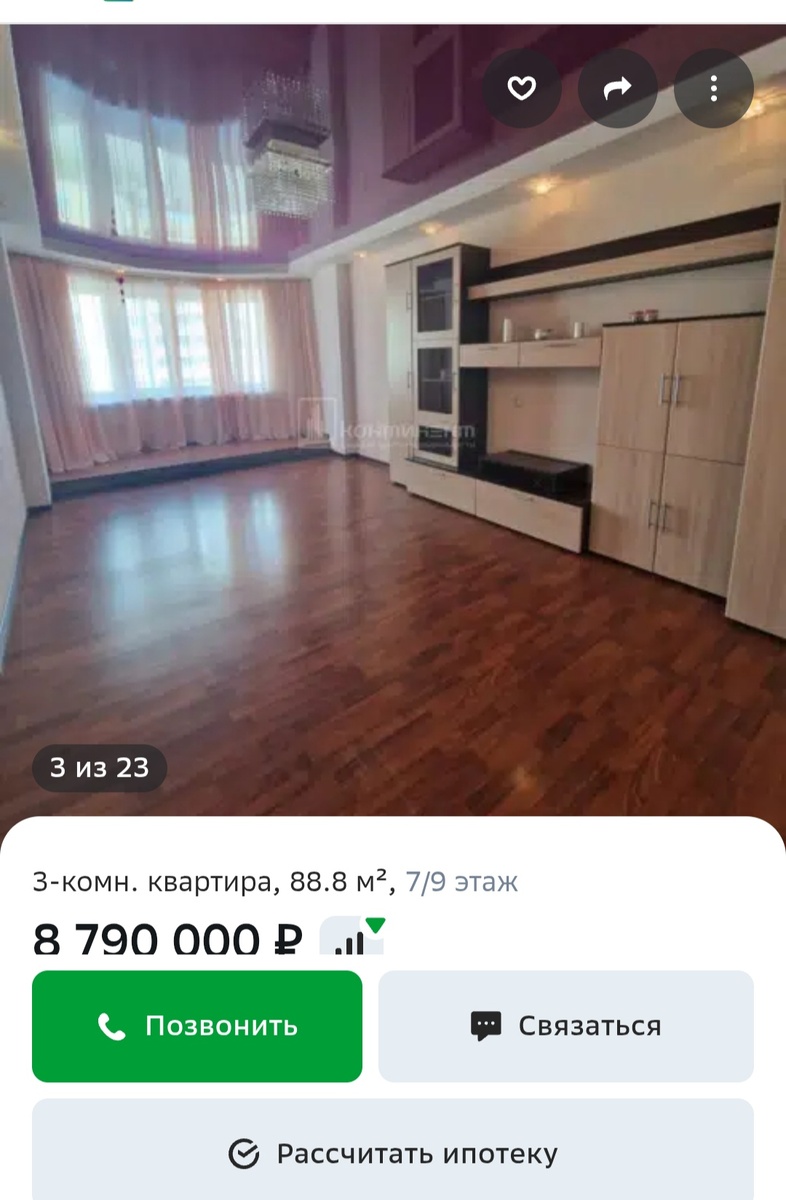Click the price 8 790 000 ₽

tap(165, 938)
